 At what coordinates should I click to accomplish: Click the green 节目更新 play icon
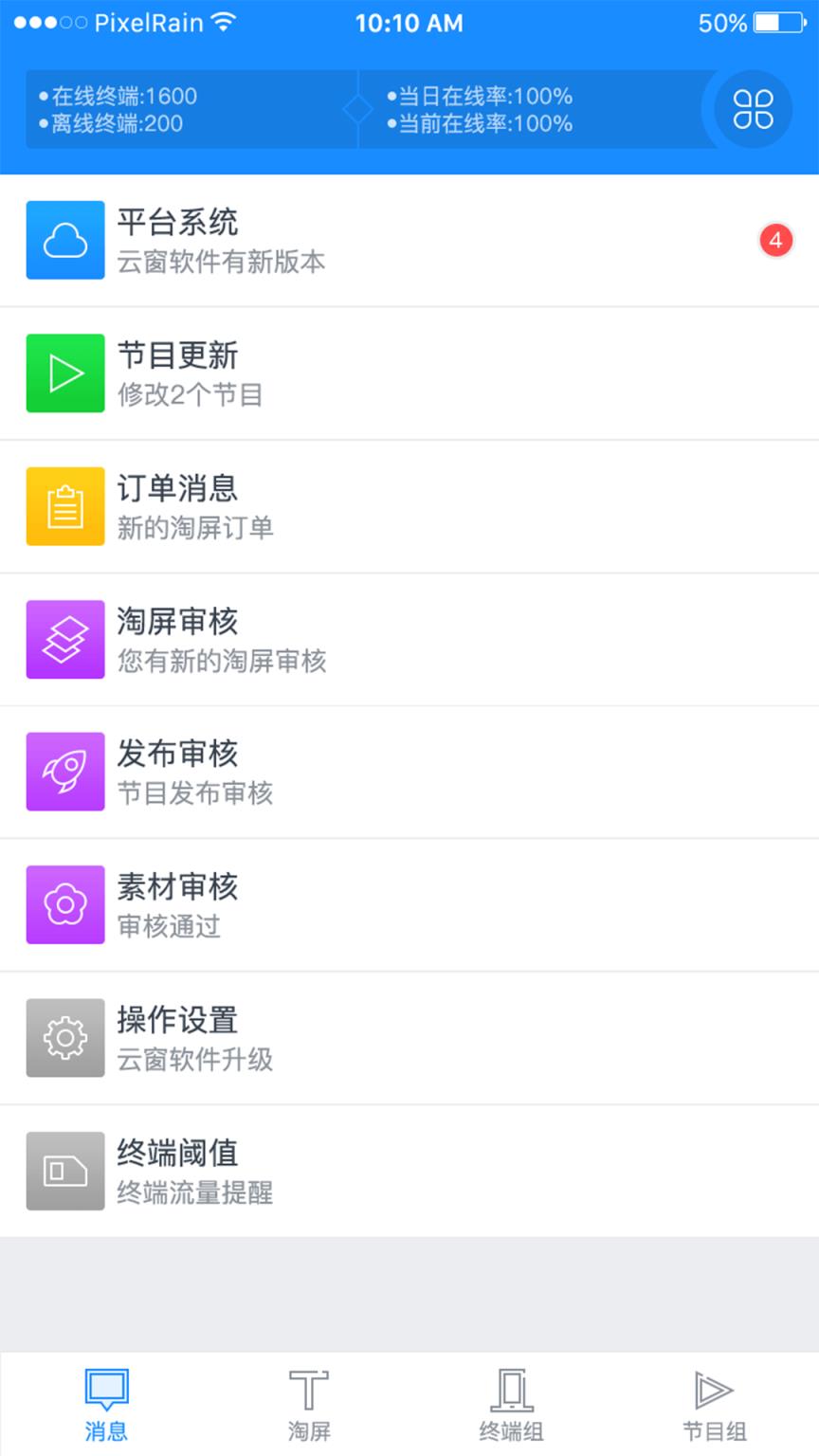tap(64, 373)
